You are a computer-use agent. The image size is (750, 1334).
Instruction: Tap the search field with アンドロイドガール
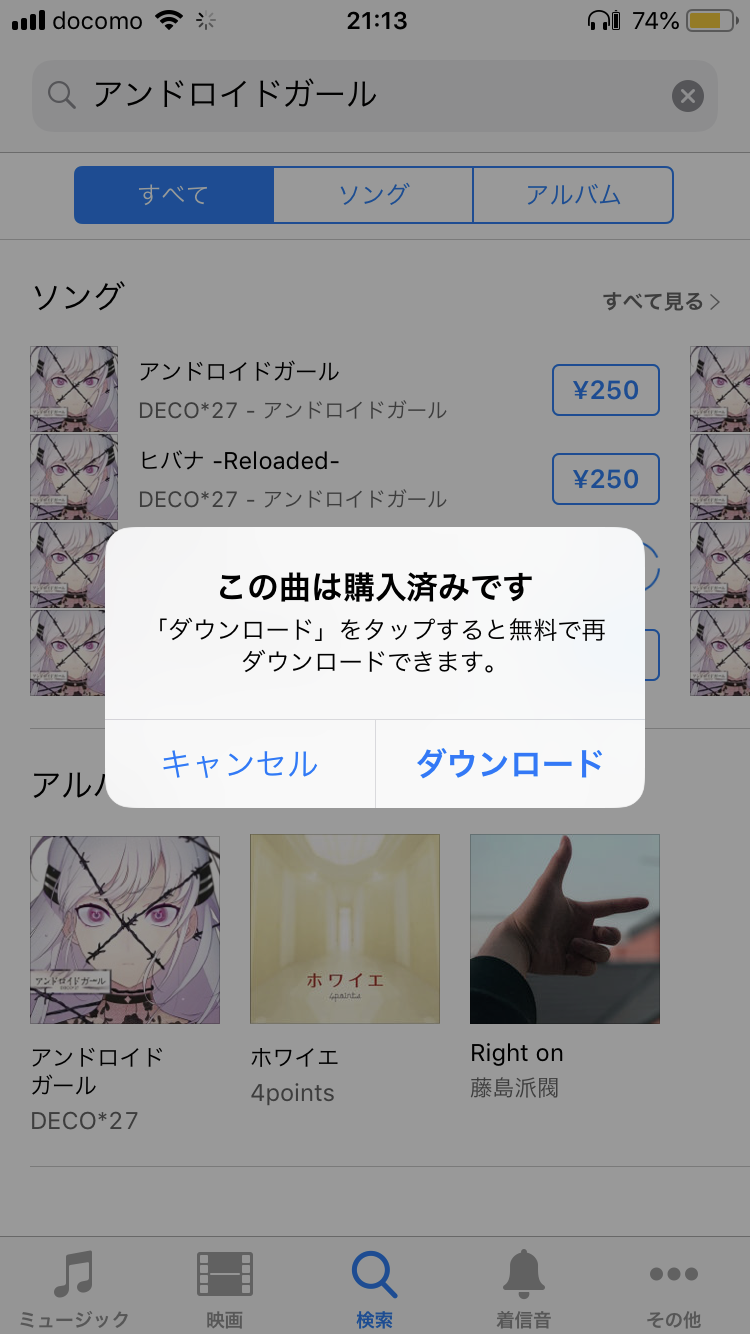coord(360,96)
